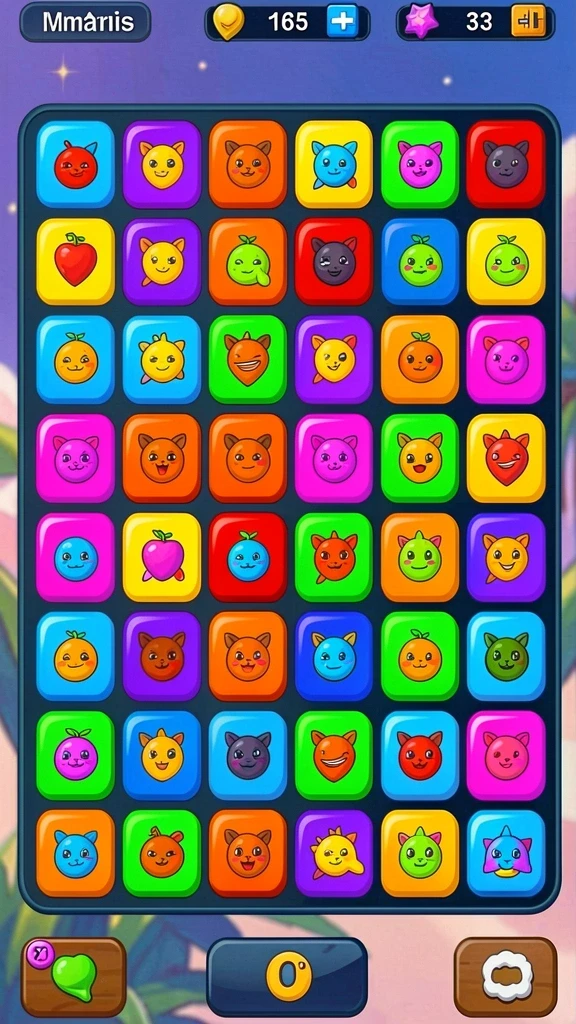
Task: Select the blue cat on the orange tile
Action: point(75,853)
